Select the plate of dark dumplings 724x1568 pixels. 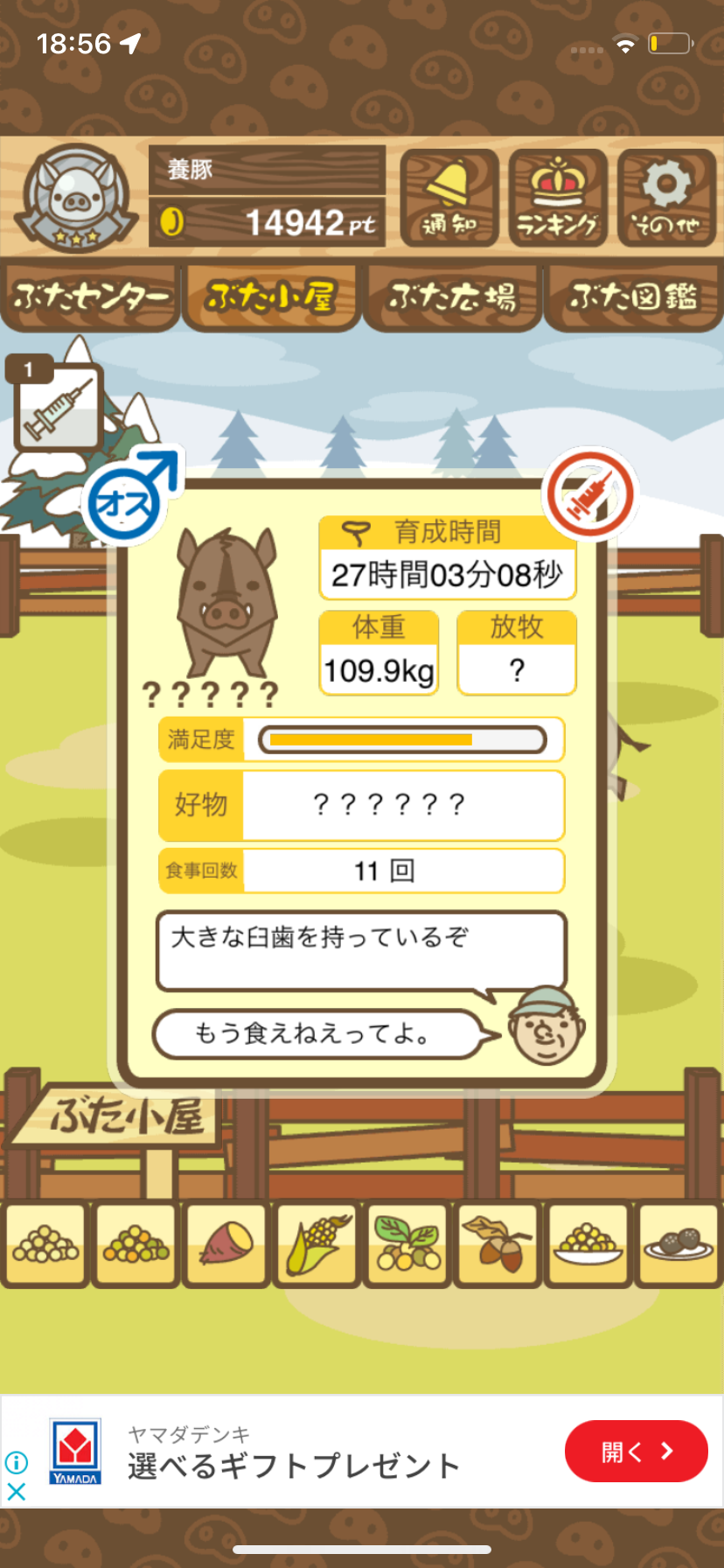(x=679, y=1244)
